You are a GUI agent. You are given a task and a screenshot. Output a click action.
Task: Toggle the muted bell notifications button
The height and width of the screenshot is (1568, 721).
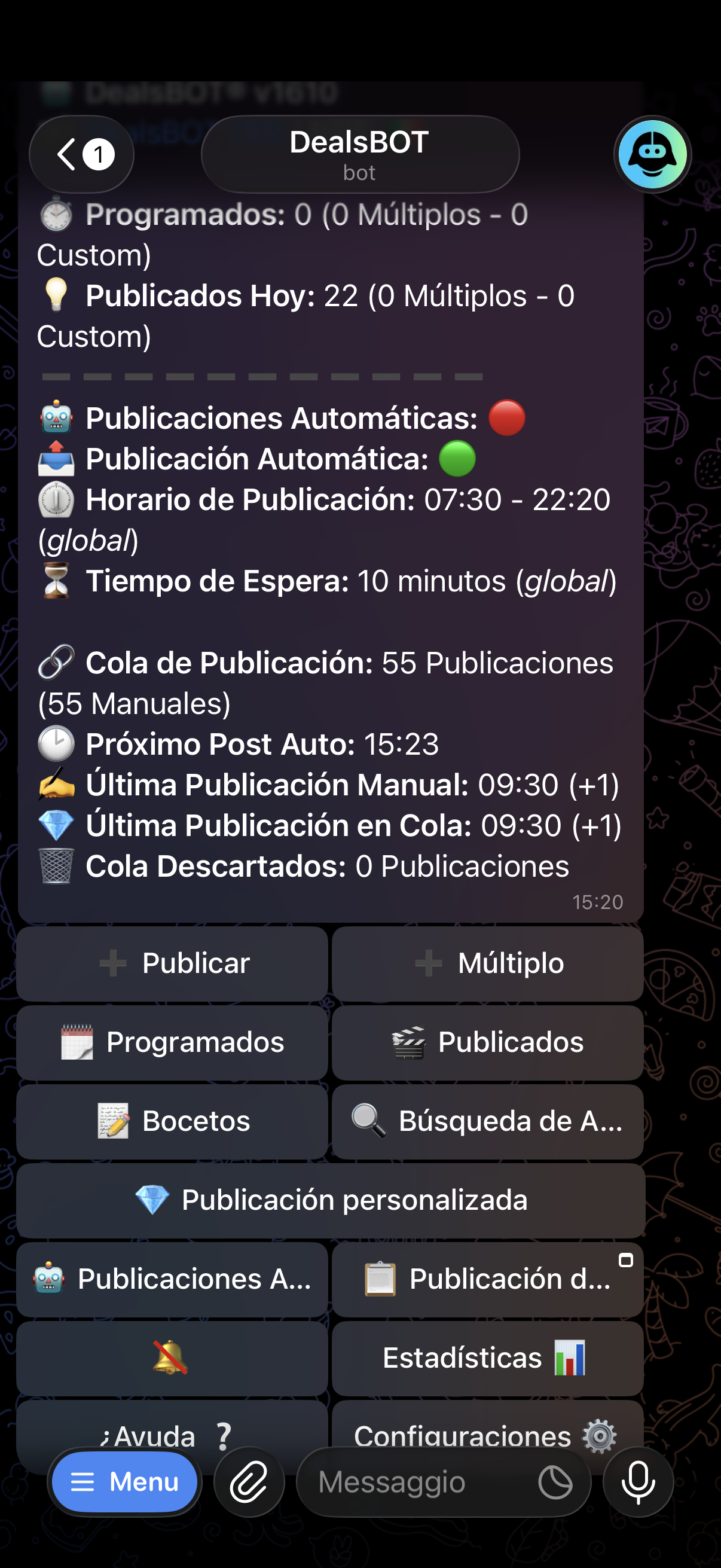(x=172, y=1357)
